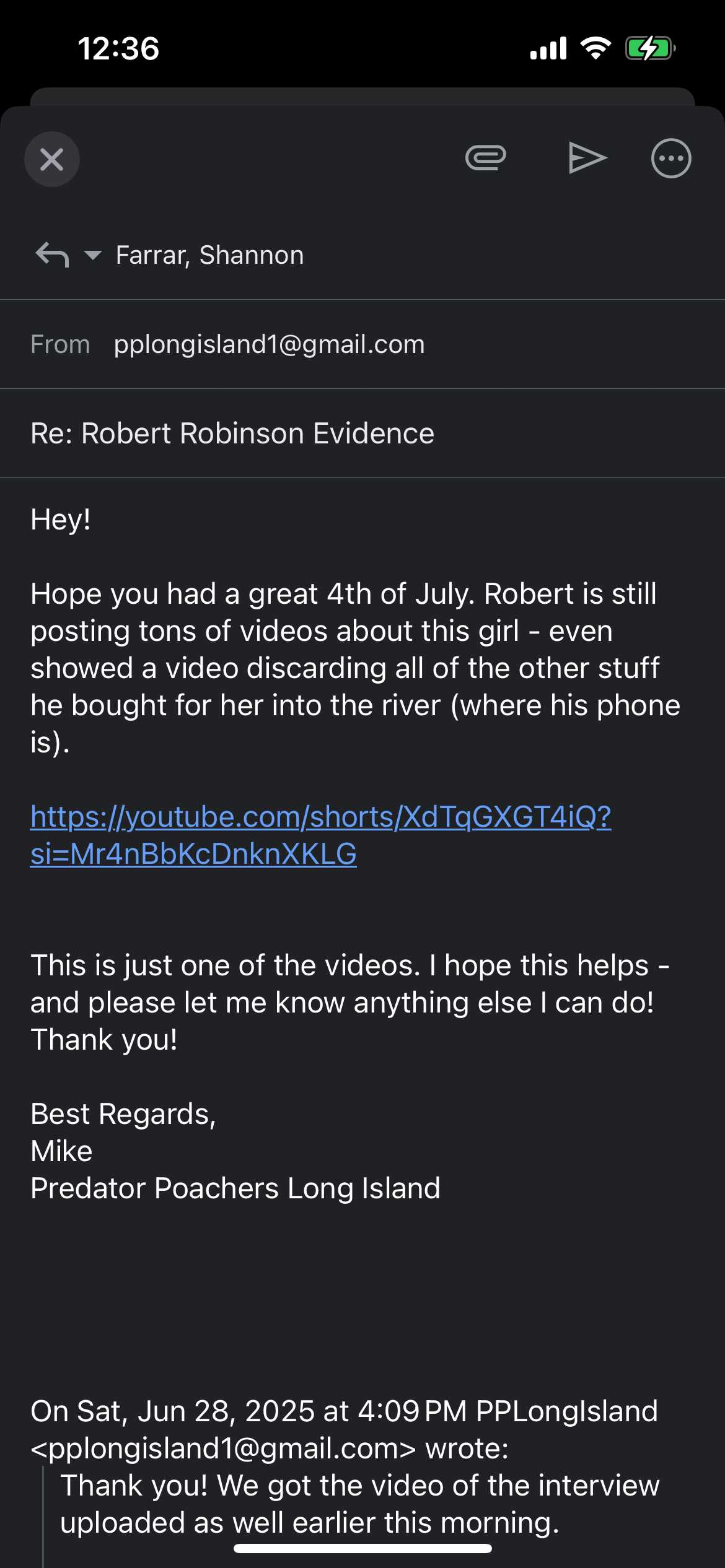Tap the From address pplongisland1@gmail.com
Viewport: 725px width, 1568px height.
coord(270,344)
